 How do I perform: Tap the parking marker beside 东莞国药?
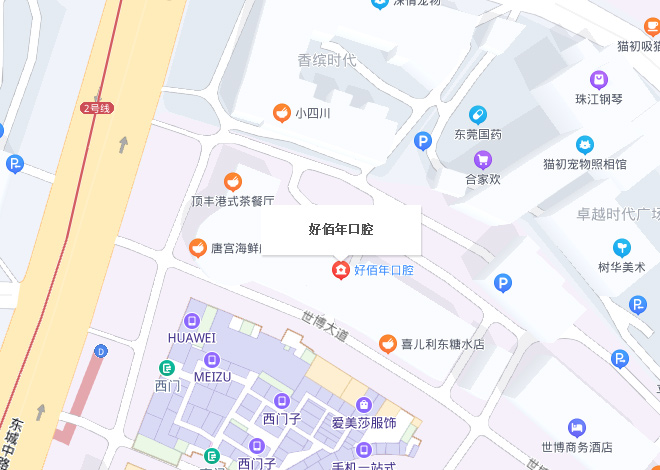pos(423,142)
